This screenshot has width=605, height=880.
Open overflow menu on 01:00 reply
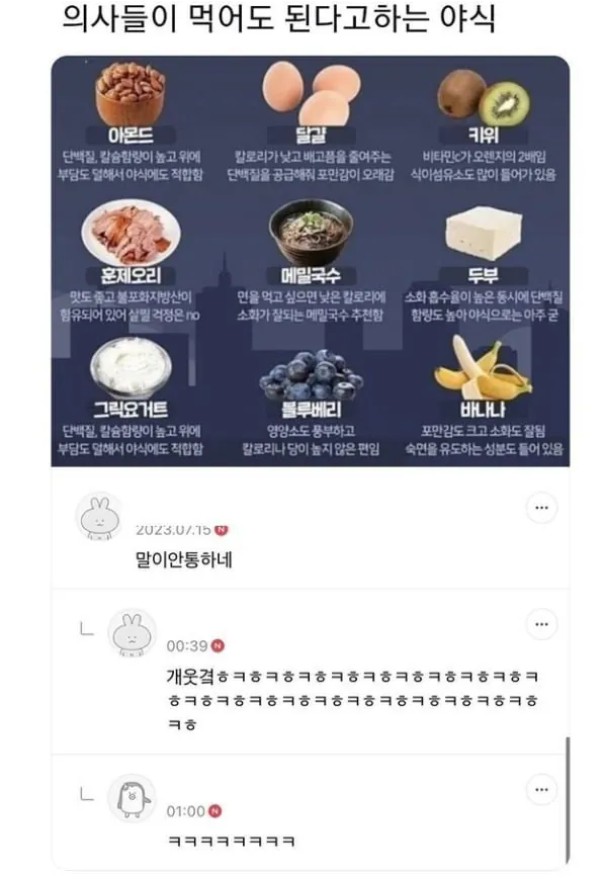541,790
